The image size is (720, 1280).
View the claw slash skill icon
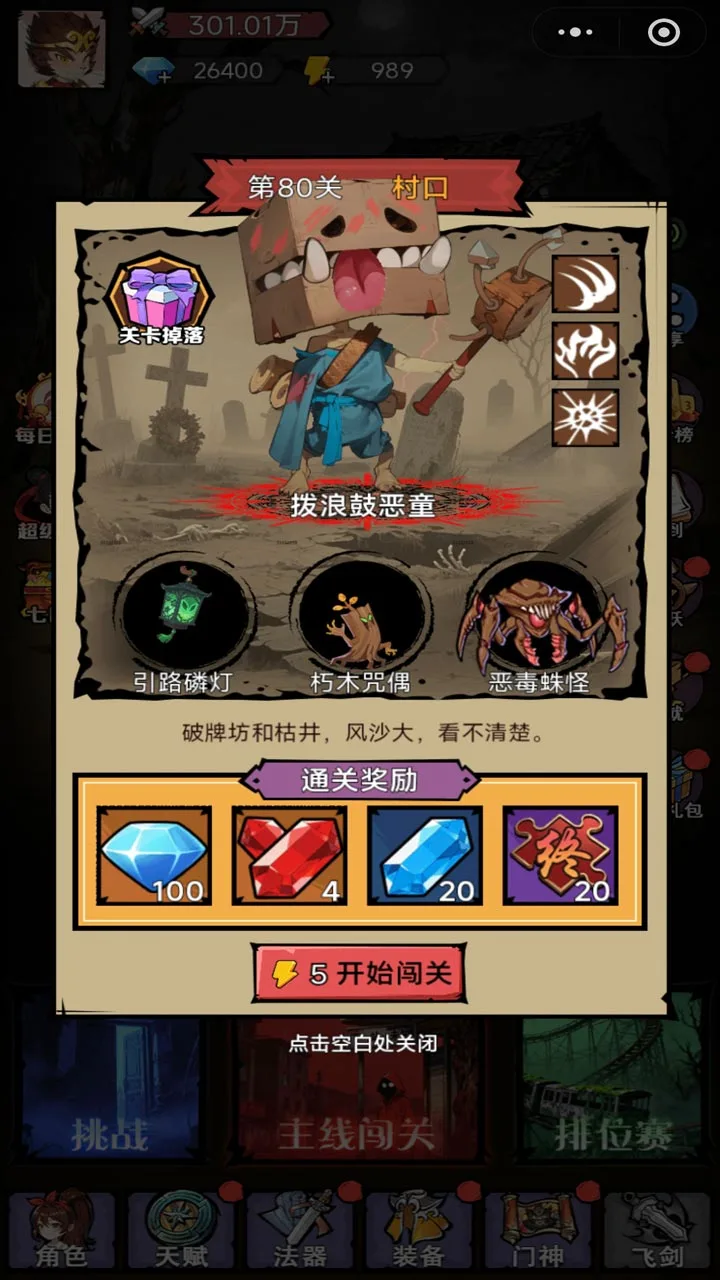[x=585, y=283]
